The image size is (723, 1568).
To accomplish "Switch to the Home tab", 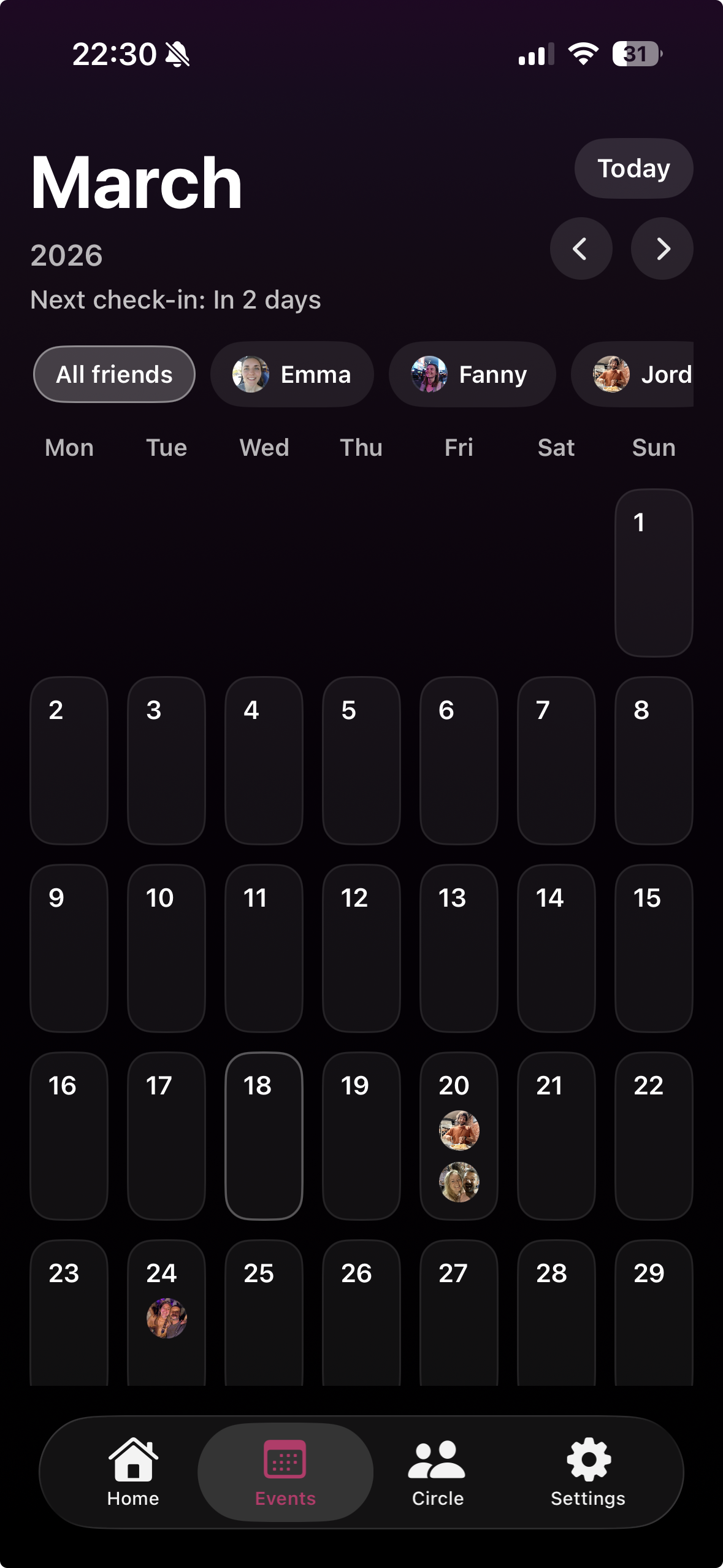I will 133,1472.
